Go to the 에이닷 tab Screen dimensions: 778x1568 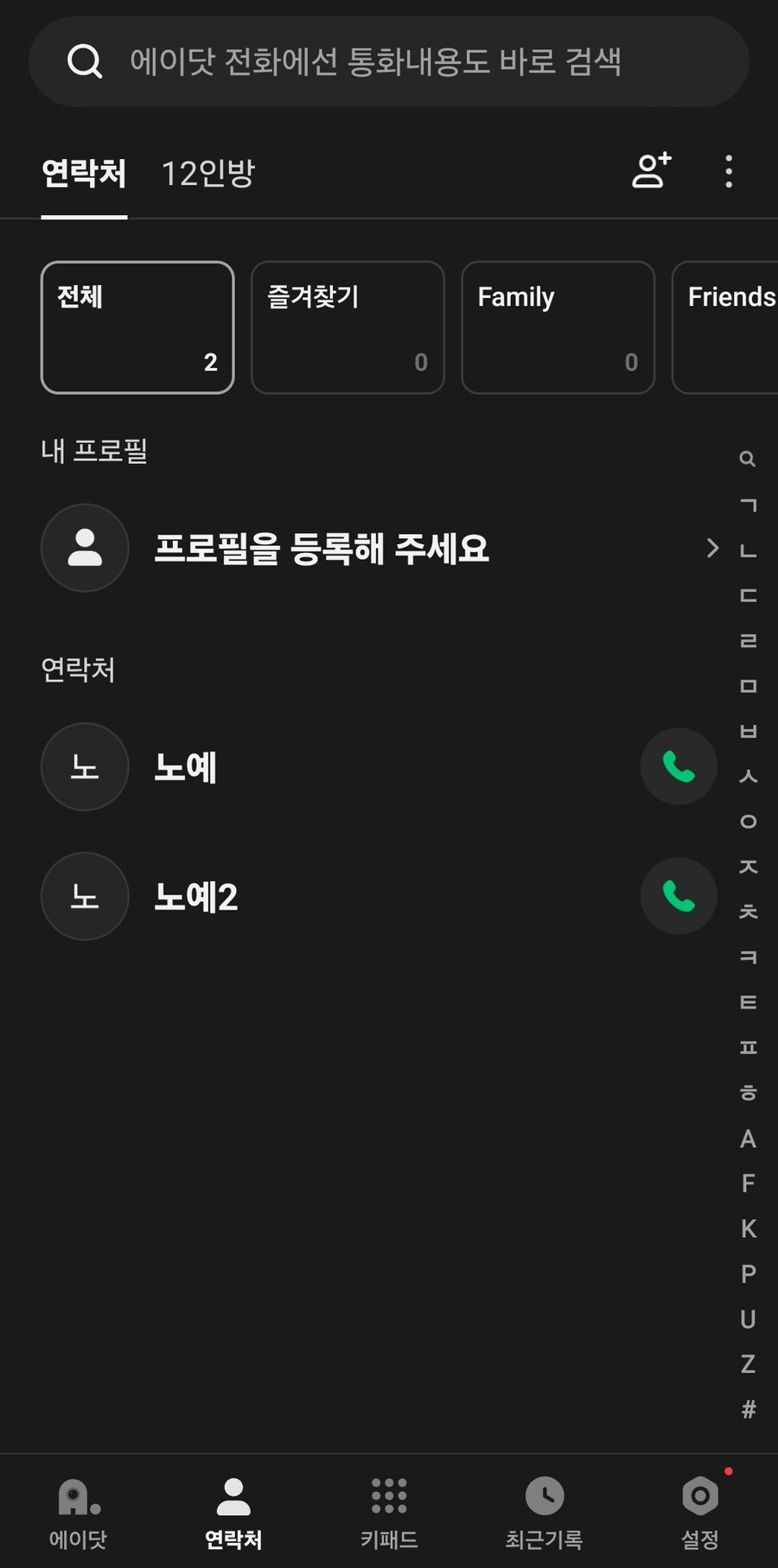point(78,1512)
